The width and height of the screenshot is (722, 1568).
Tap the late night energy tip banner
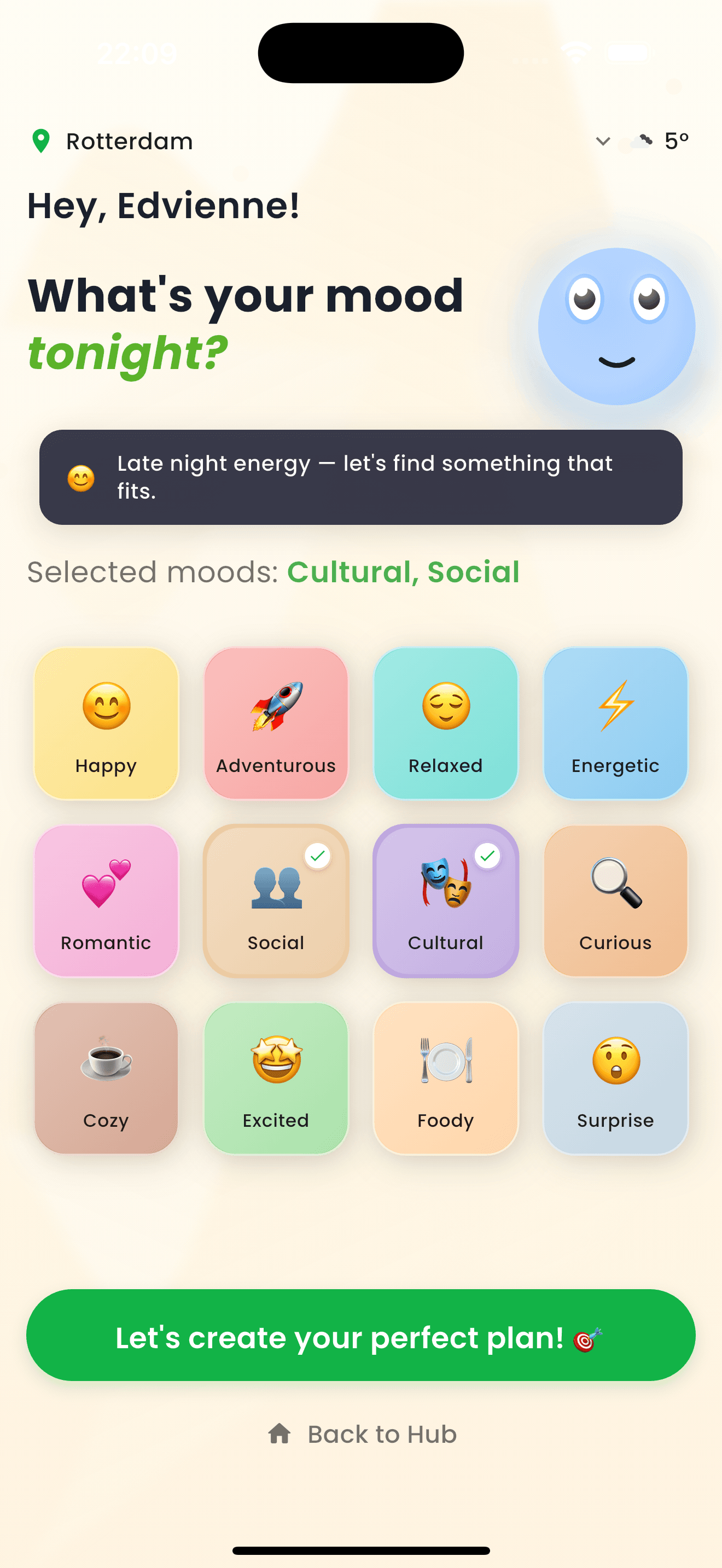pyautogui.click(x=361, y=477)
